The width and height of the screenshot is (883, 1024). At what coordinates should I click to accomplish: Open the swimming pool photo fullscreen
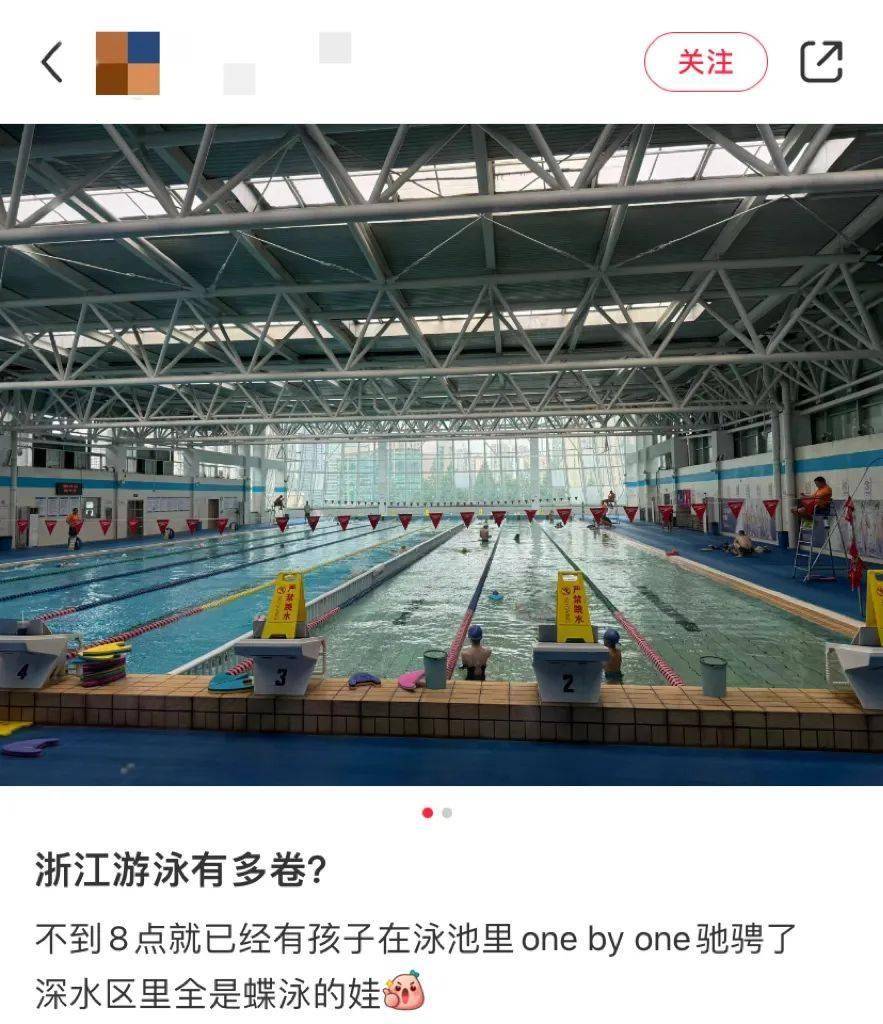pos(441,455)
